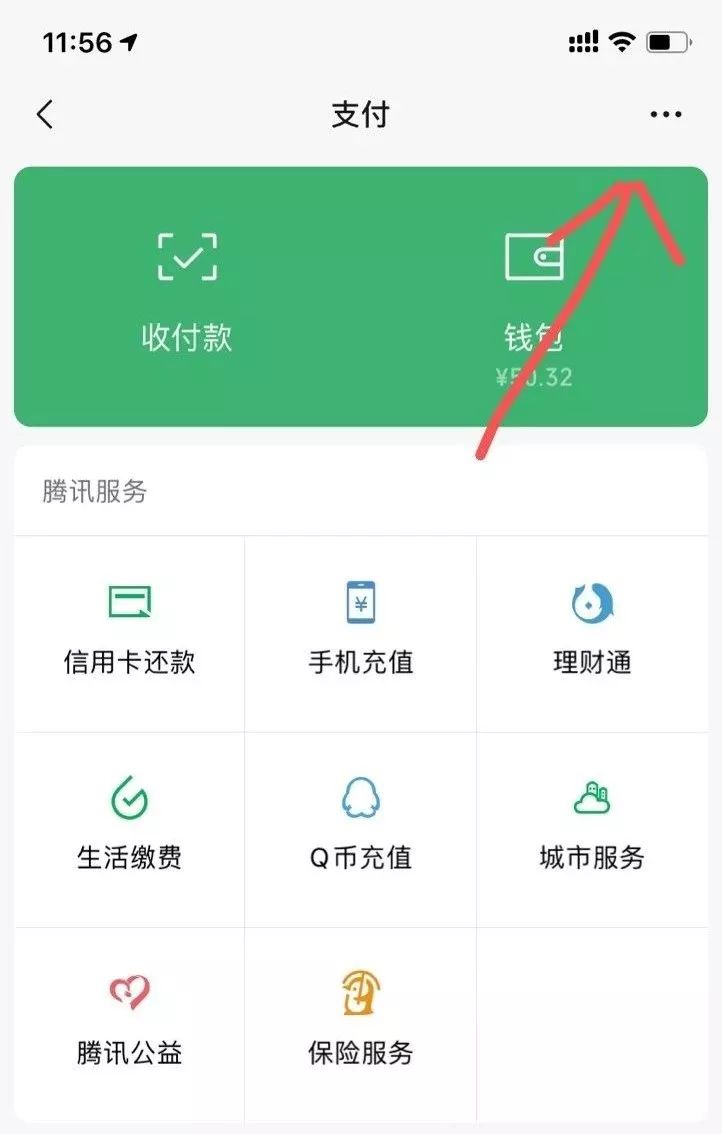Open the top-right three-dot options menu
The image size is (722, 1134).
(x=665, y=113)
